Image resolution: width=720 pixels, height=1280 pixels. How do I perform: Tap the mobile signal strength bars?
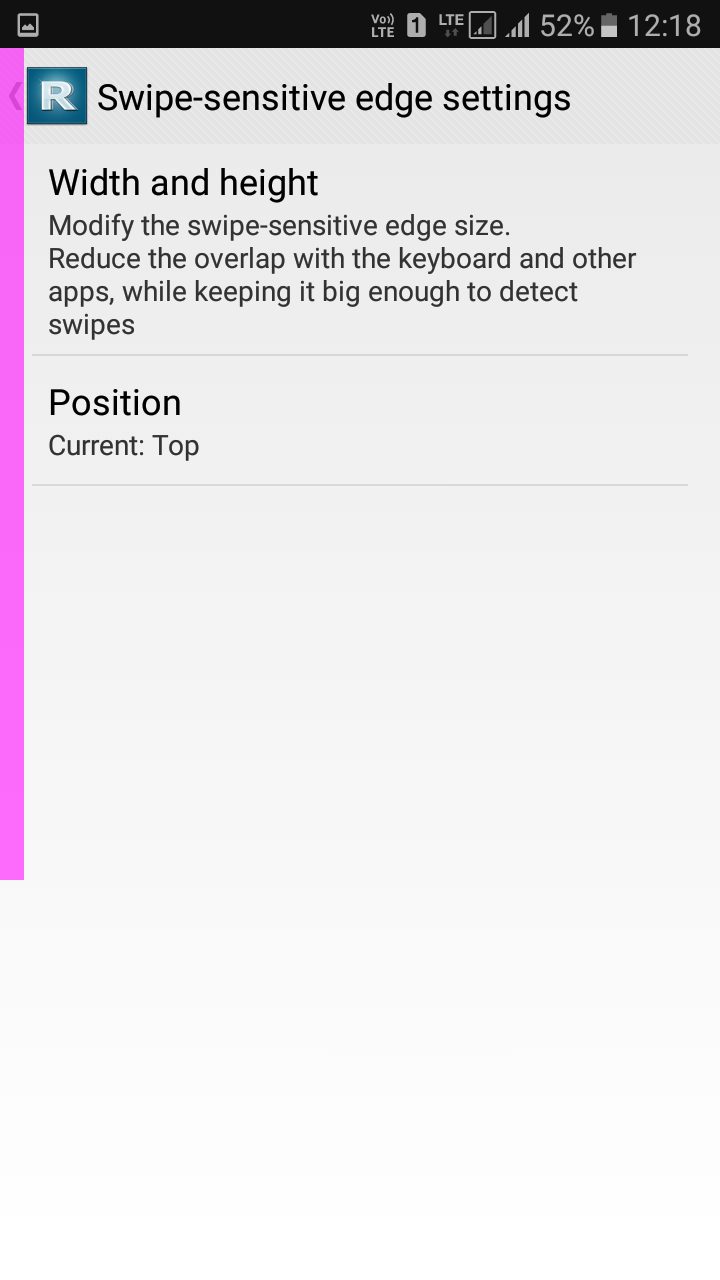[521, 23]
